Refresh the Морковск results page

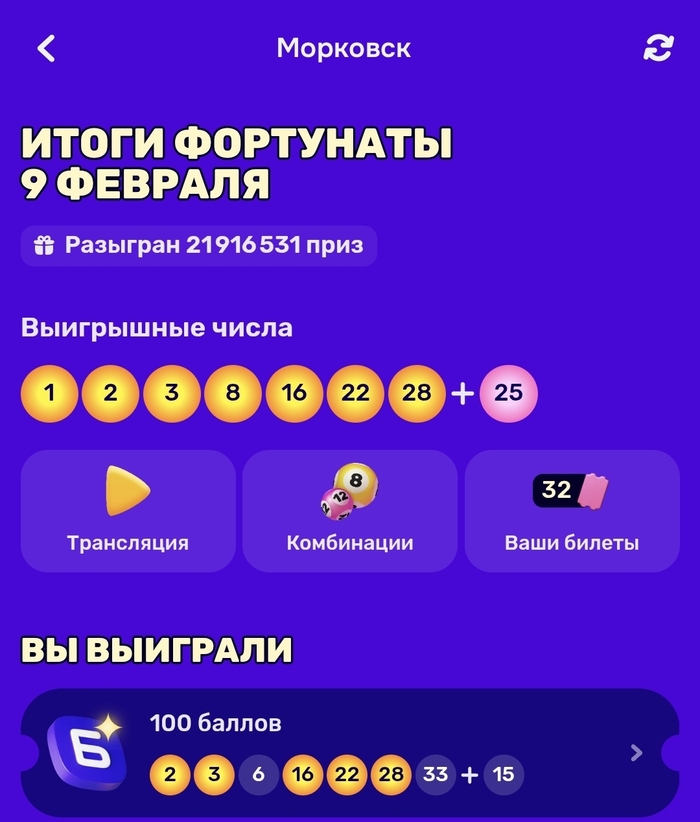pyautogui.click(x=658, y=49)
